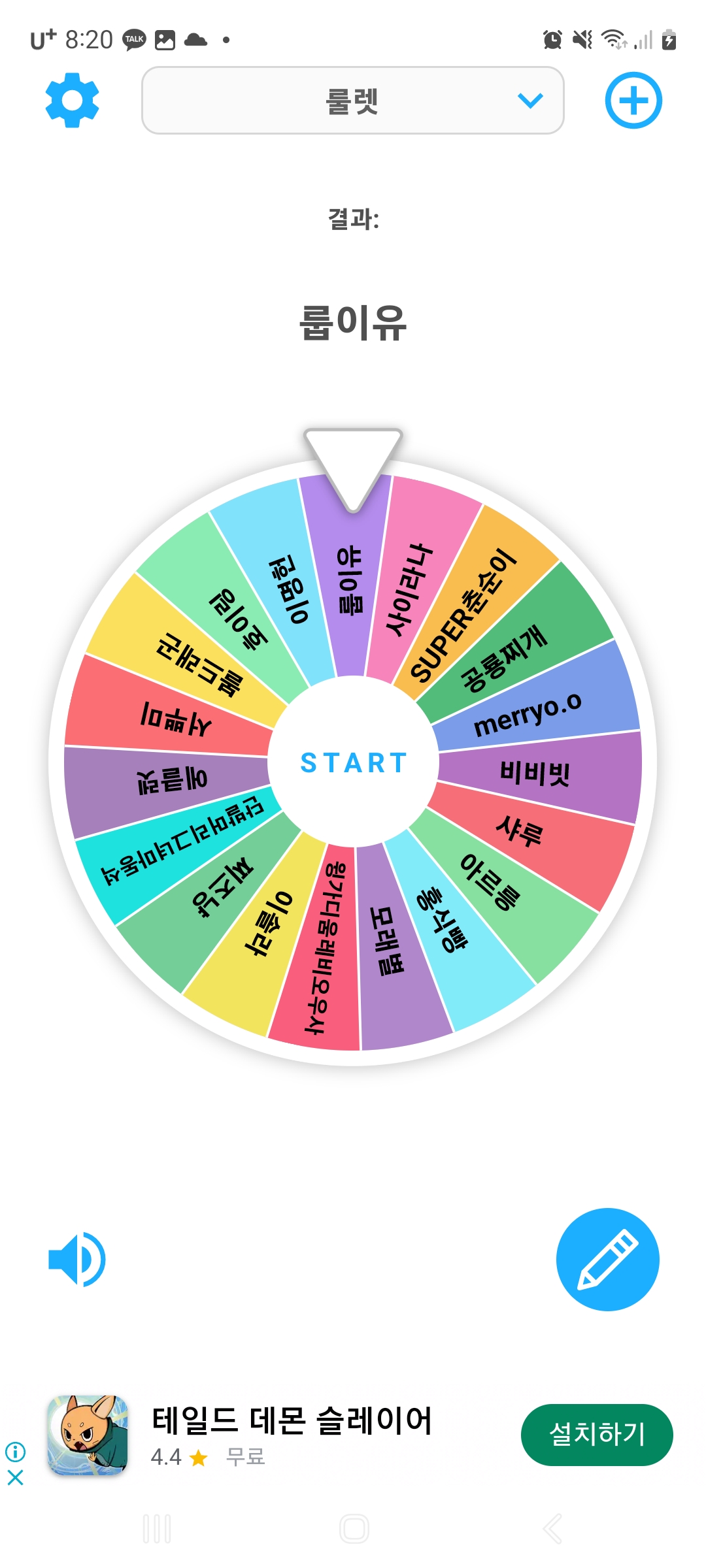Go back using the system back button
Screen dimensions: 706x1568
(x=552, y=1529)
